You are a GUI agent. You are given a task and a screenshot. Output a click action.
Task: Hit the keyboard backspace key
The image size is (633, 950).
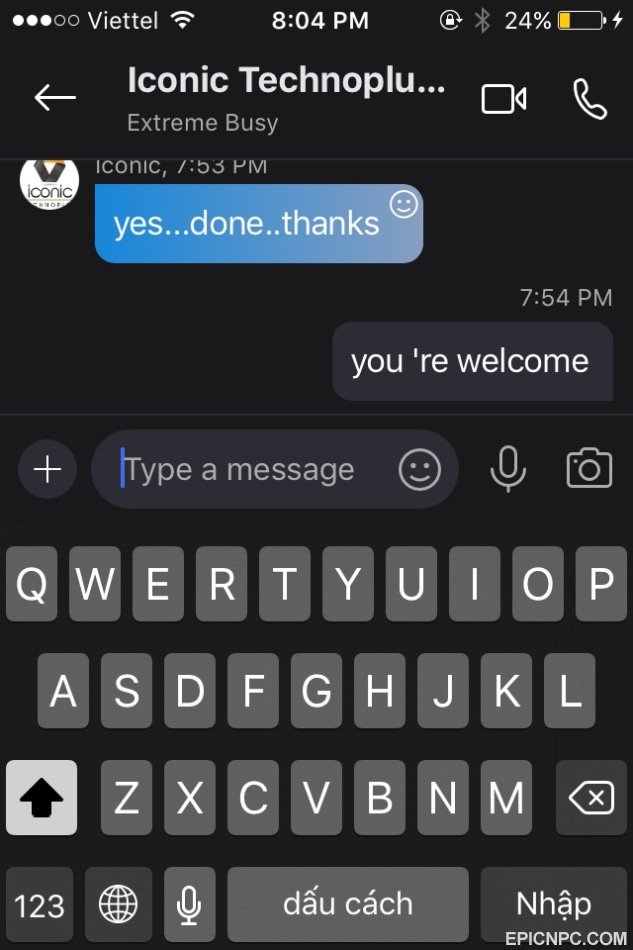[x=590, y=798]
